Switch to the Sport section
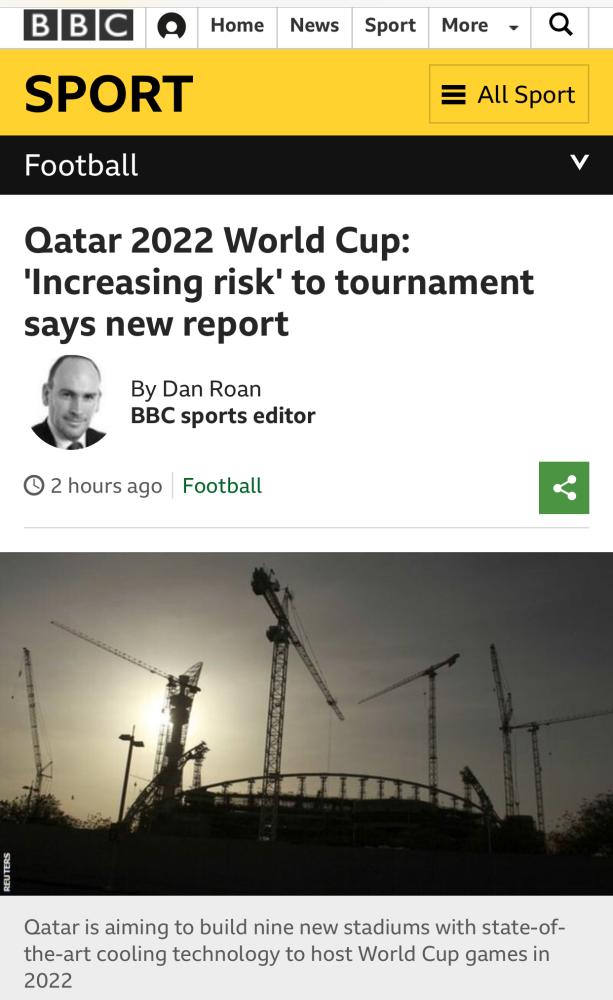Viewport: 613px width, 1000px height. point(390,26)
